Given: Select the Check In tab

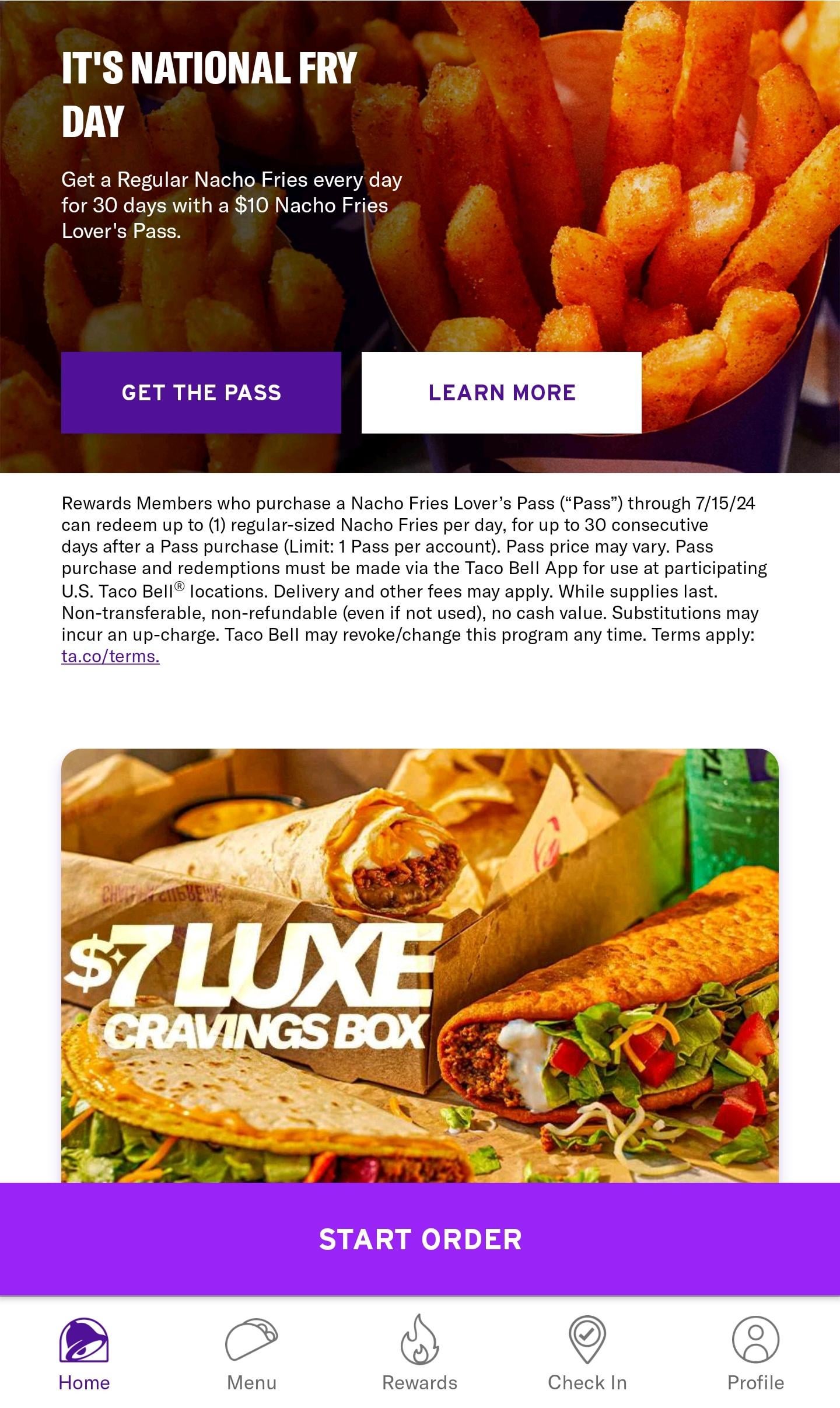Looking at the screenshot, I should [x=587, y=1353].
